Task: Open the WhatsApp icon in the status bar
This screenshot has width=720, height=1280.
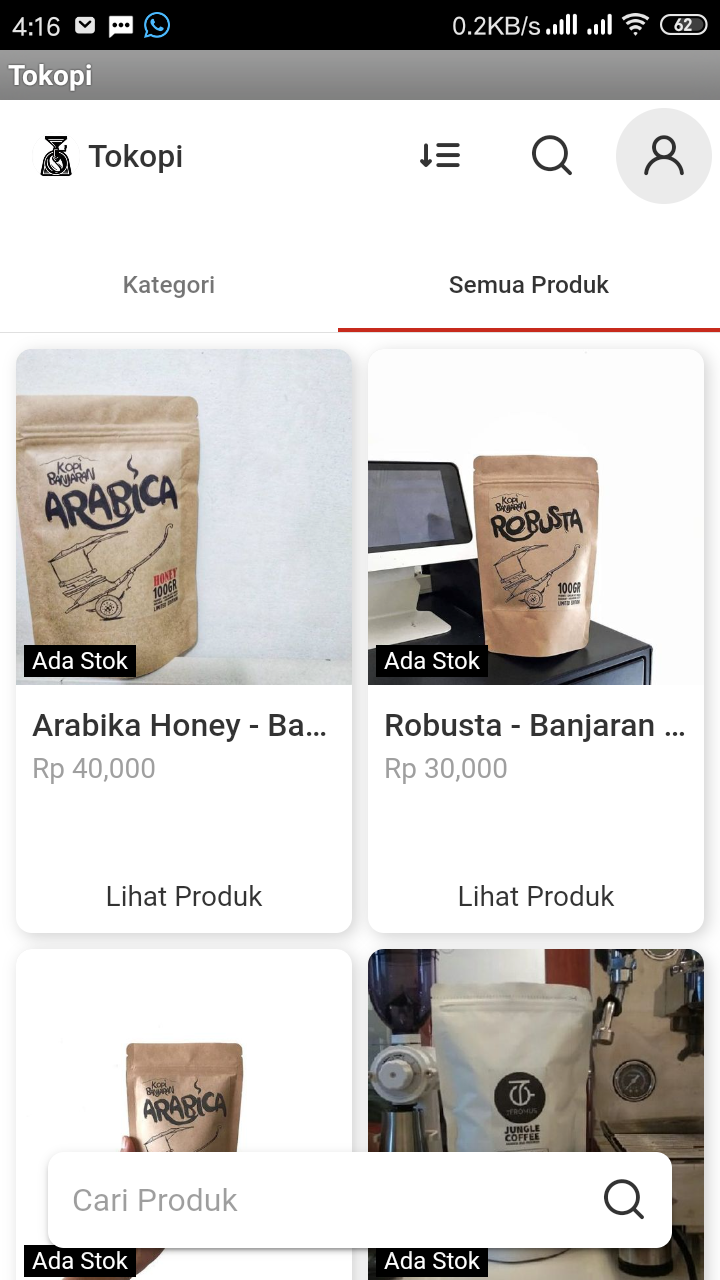Action: (x=157, y=25)
